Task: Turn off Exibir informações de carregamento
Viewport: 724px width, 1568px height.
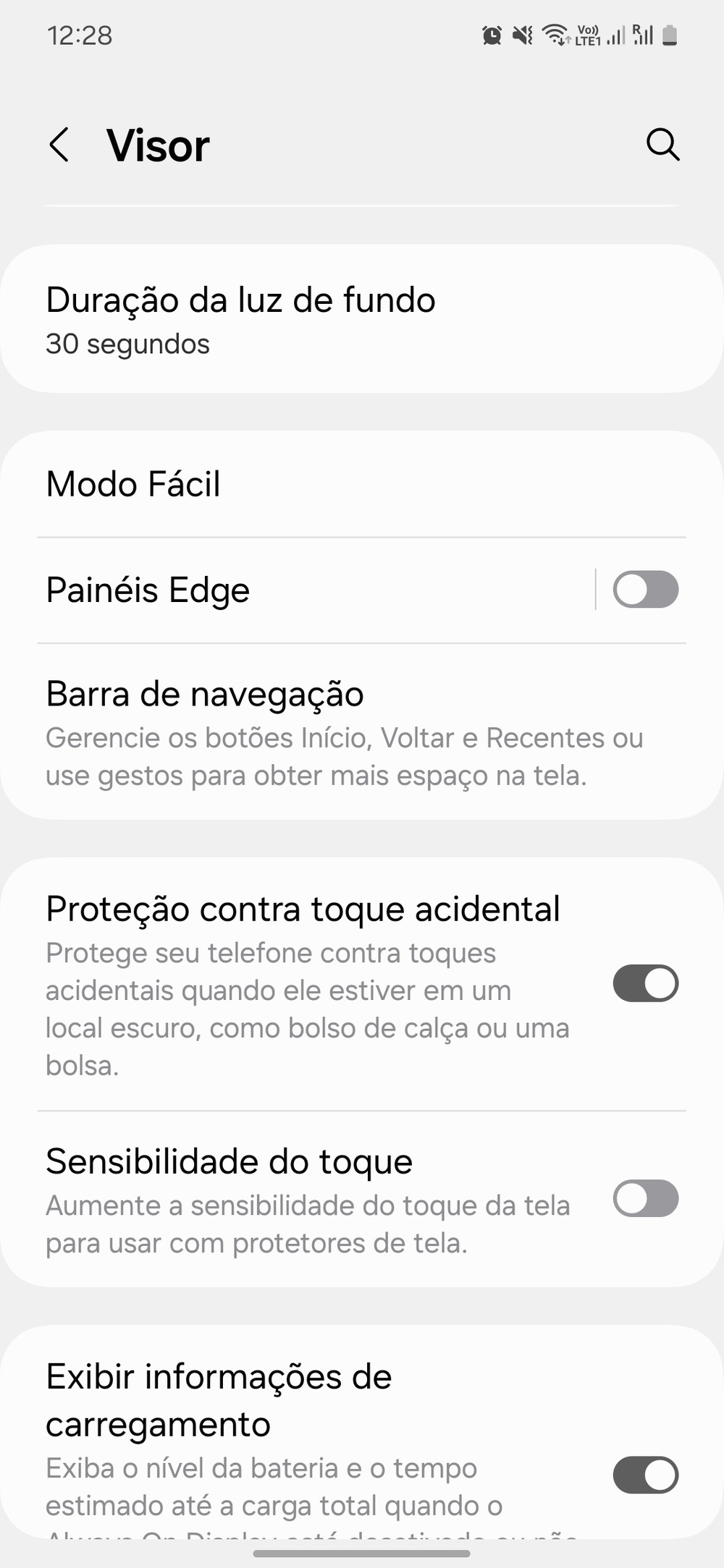Action: pyautogui.click(x=645, y=1475)
